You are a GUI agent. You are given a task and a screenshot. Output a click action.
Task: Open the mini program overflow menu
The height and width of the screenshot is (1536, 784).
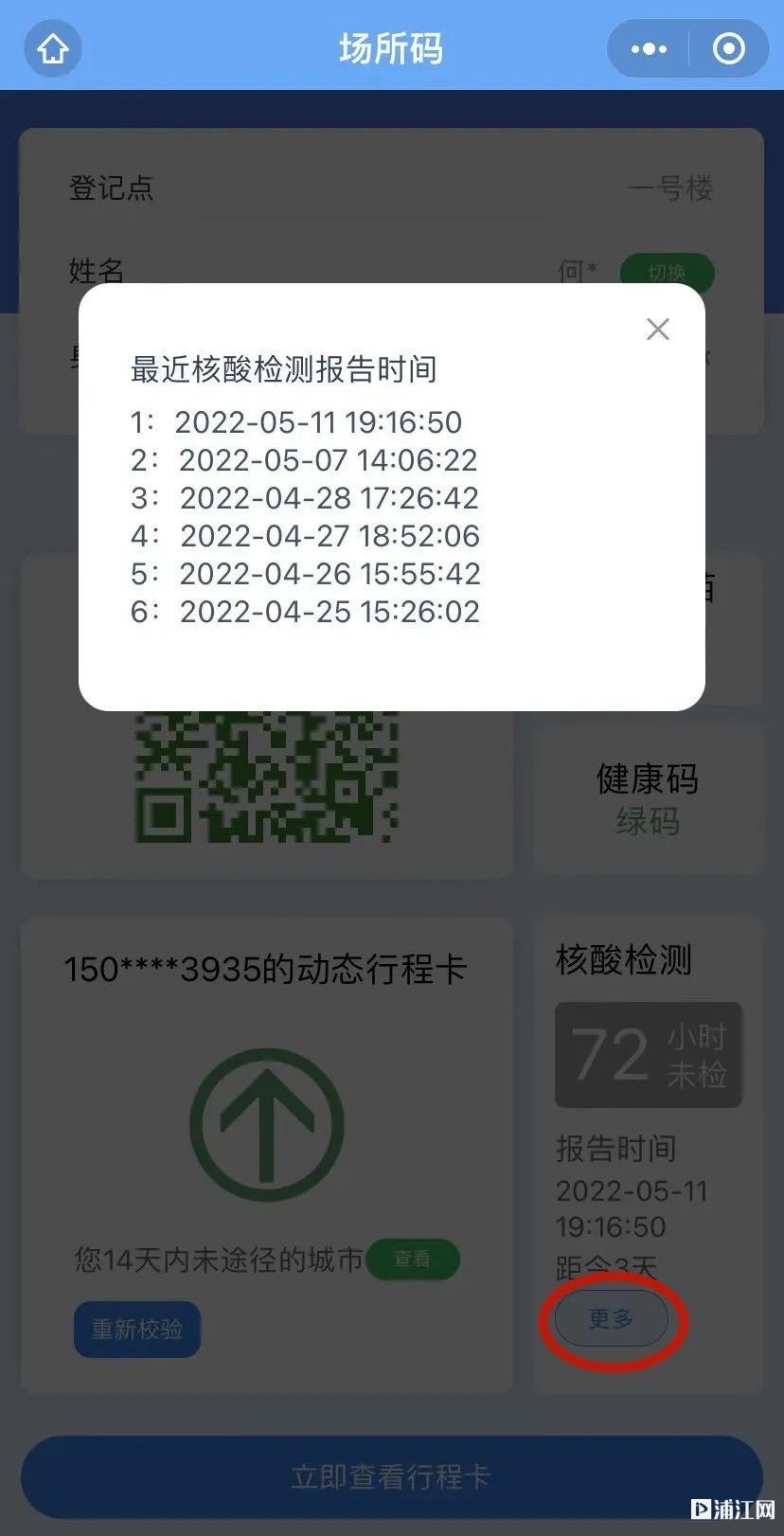[649, 48]
